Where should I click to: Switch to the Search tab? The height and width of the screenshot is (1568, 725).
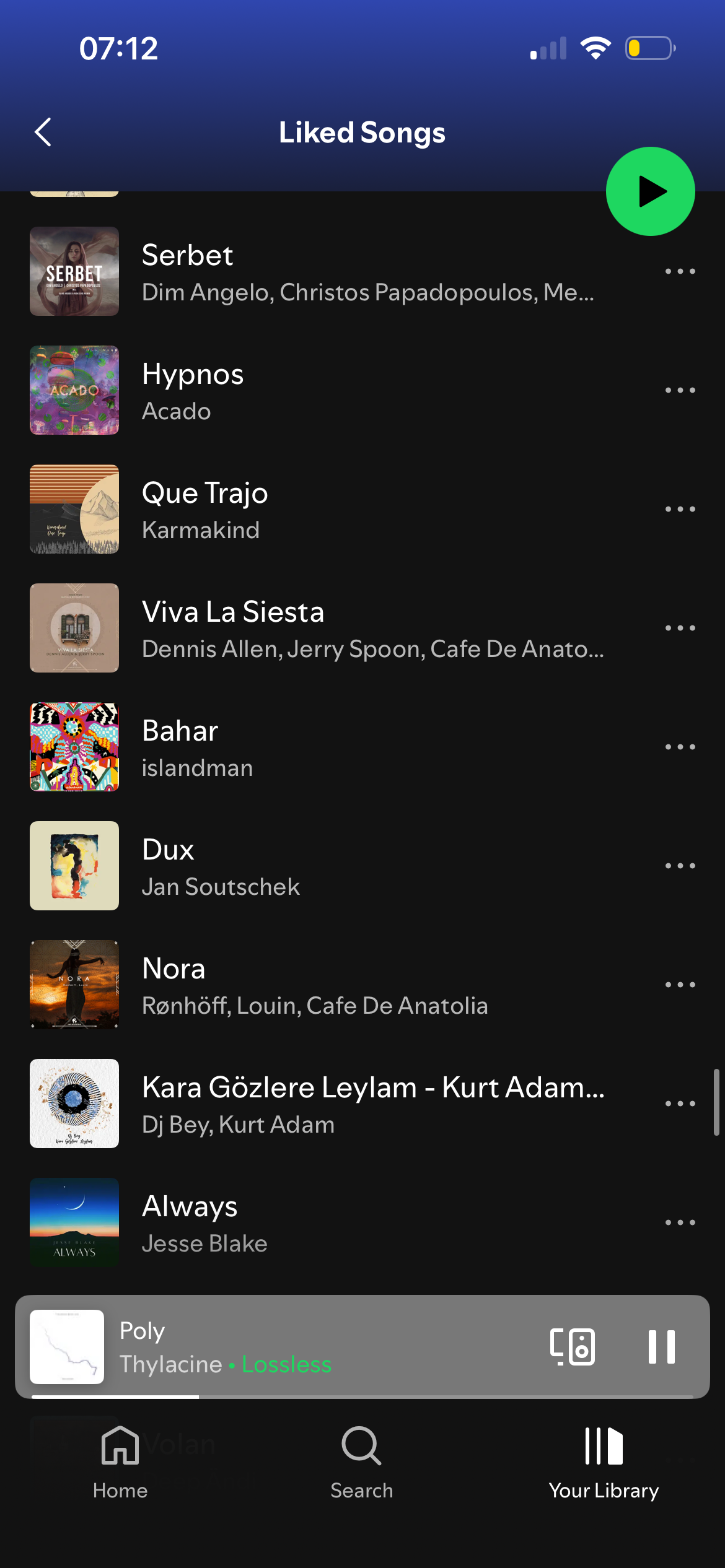362,1463
